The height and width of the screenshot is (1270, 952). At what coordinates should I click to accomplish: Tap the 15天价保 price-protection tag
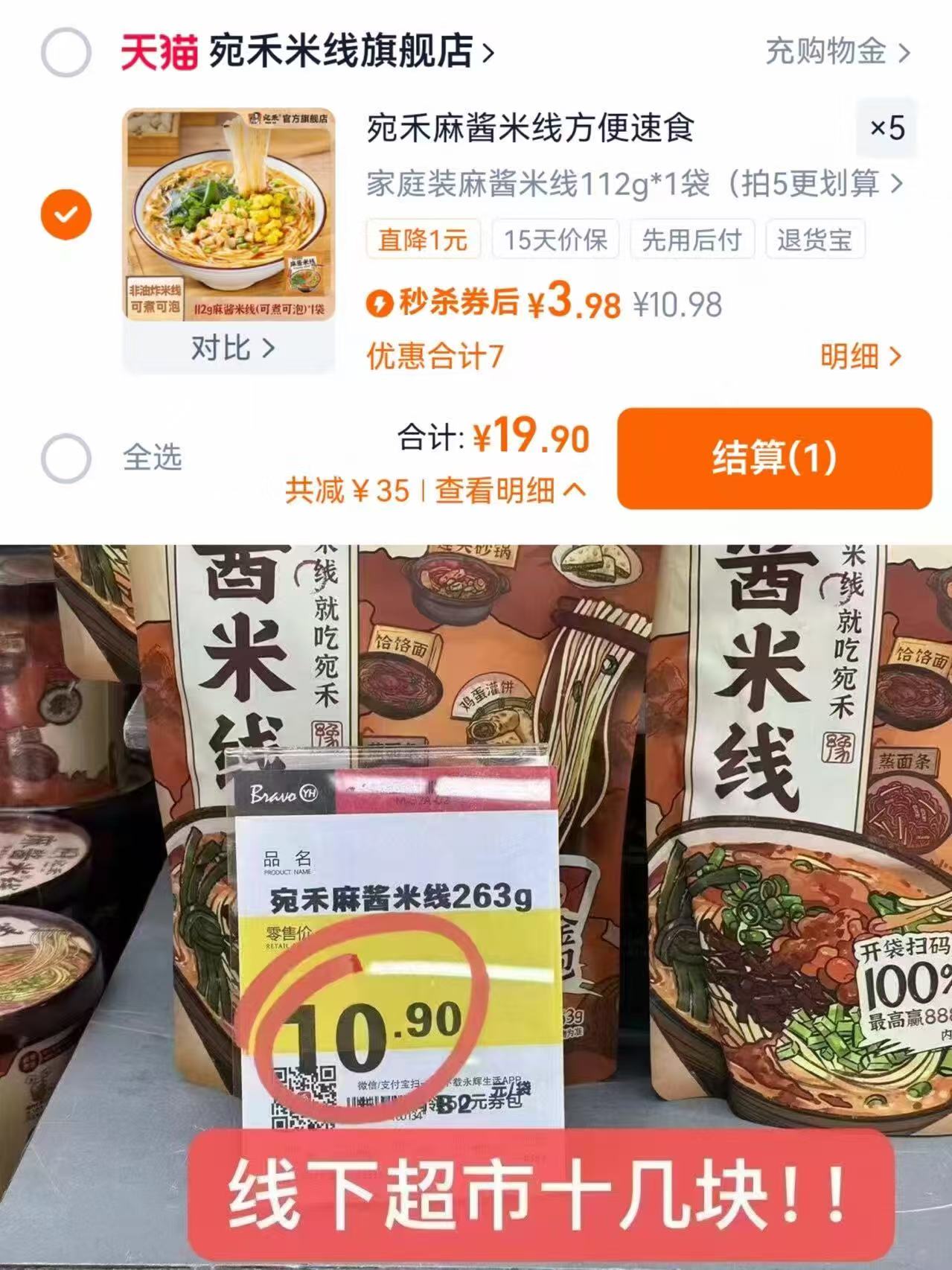[x=555, y=239]
